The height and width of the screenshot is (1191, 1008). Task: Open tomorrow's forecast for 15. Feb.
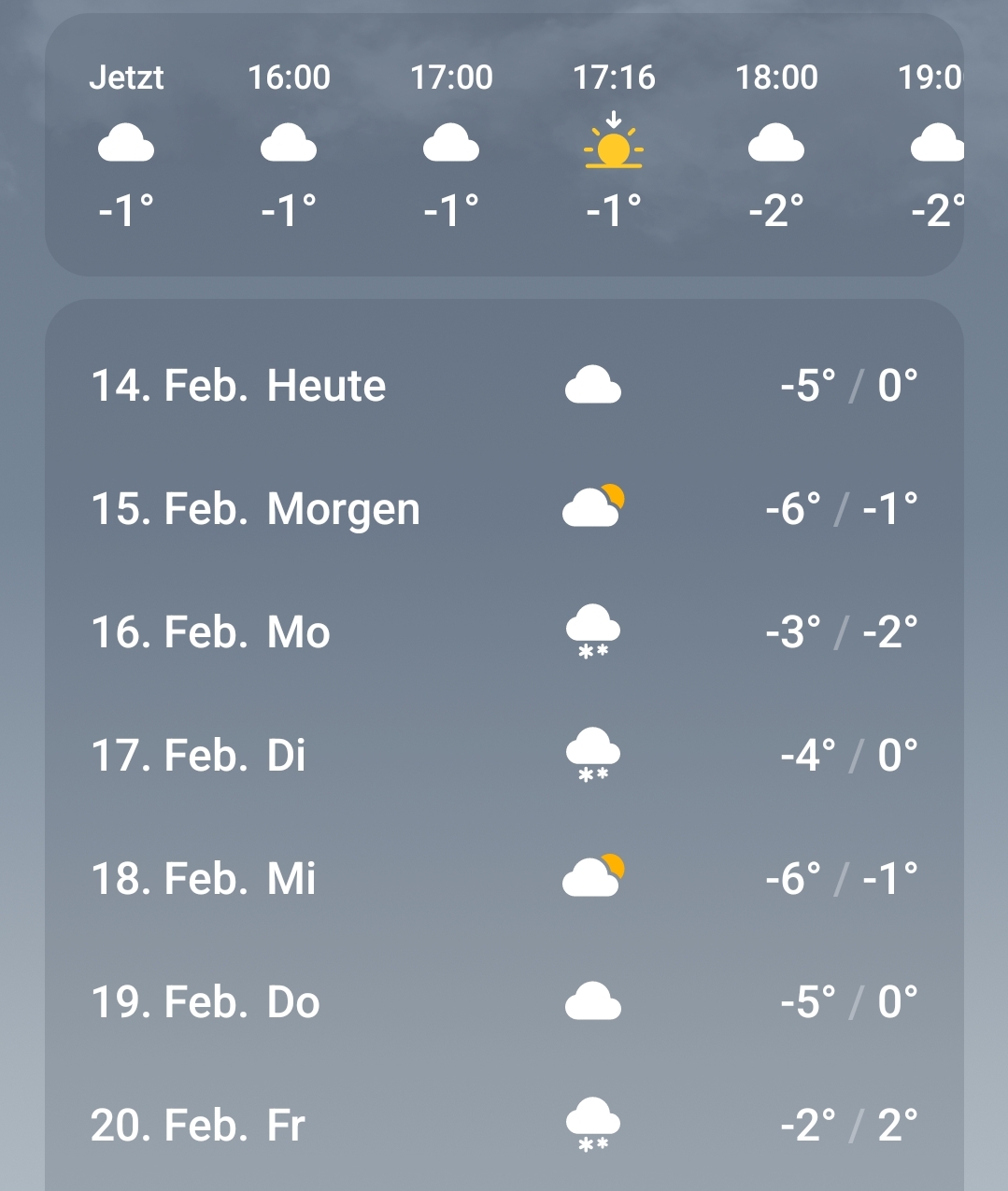504,508
